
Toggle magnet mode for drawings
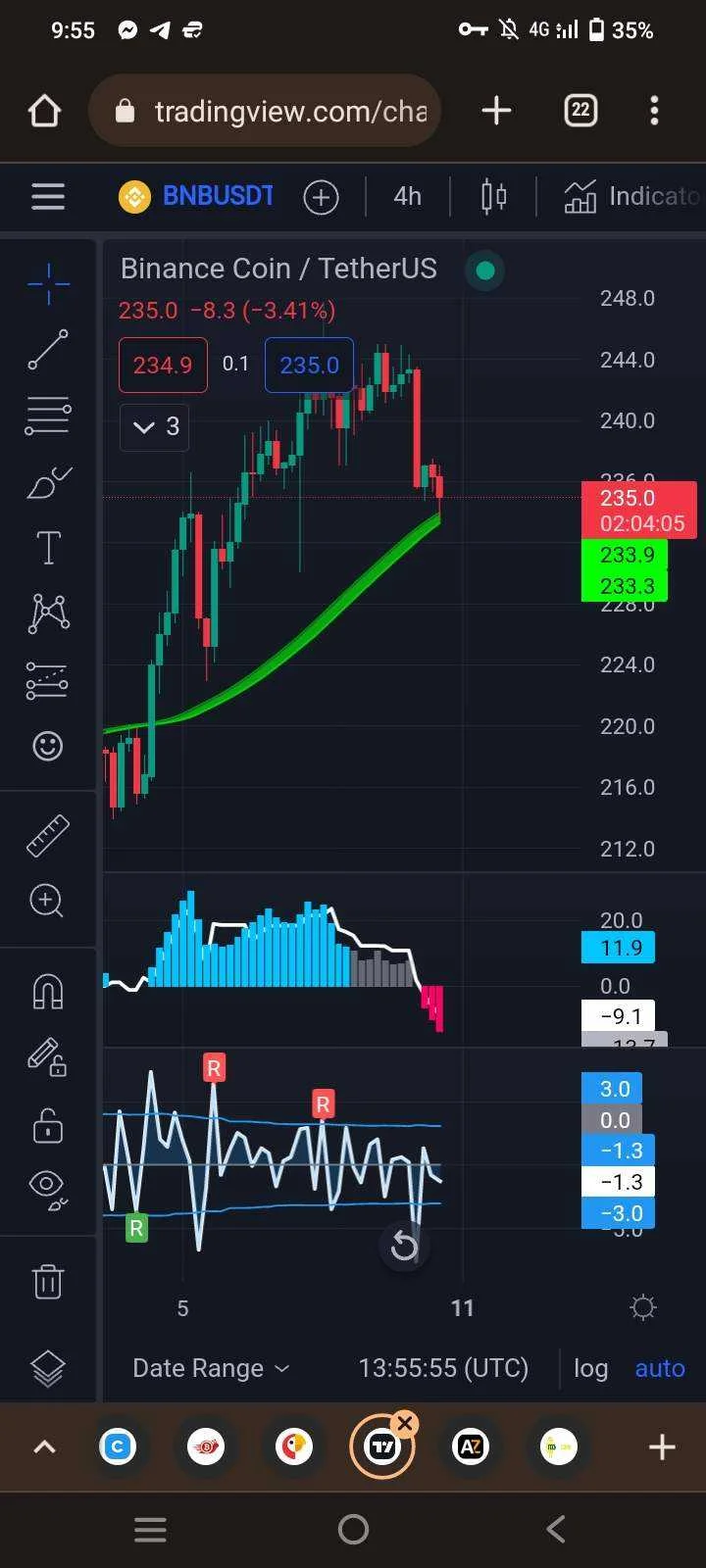(x=48, y=991)
